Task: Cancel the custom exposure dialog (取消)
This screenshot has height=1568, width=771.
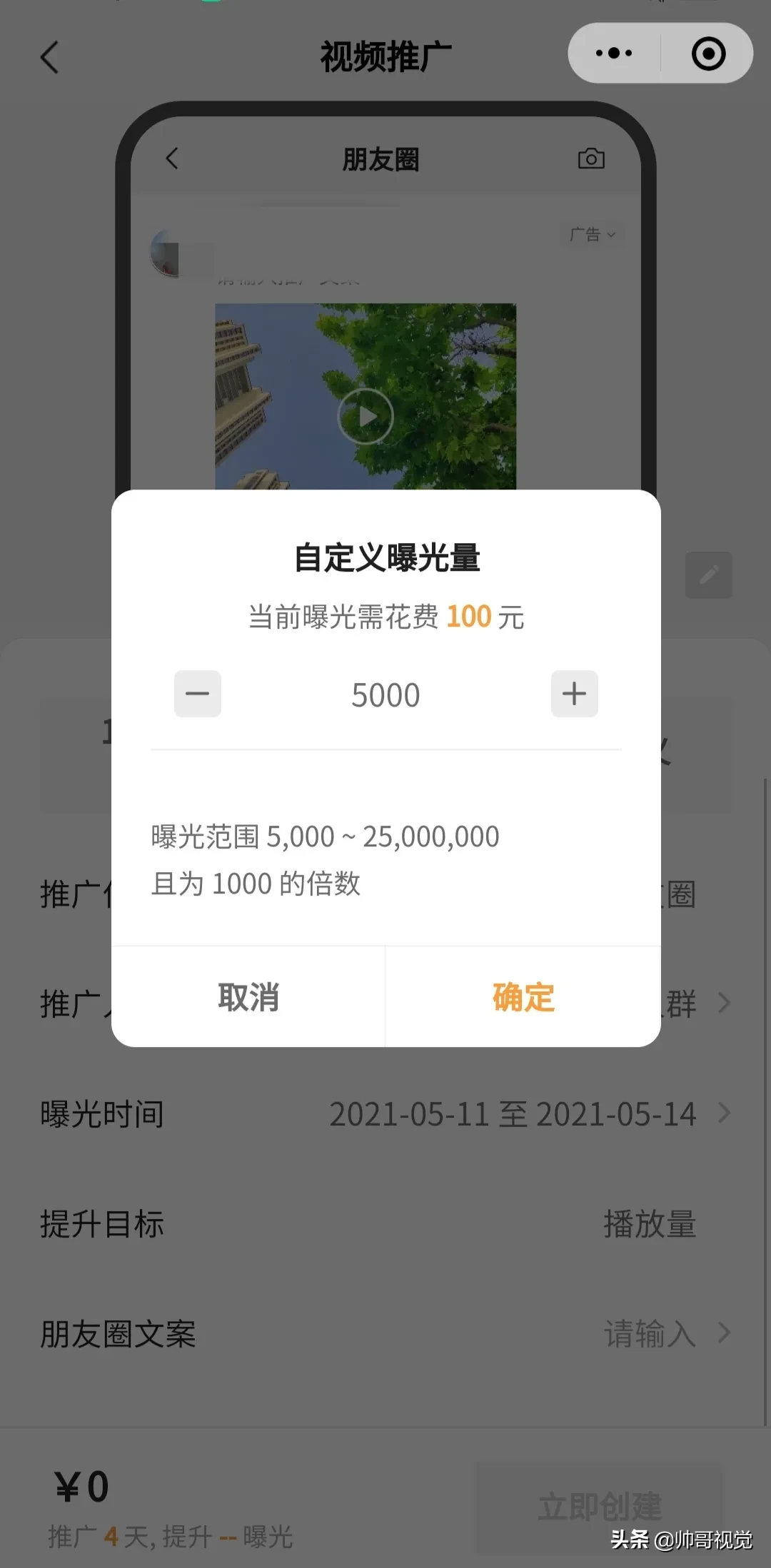Action: tap(248, 997)
